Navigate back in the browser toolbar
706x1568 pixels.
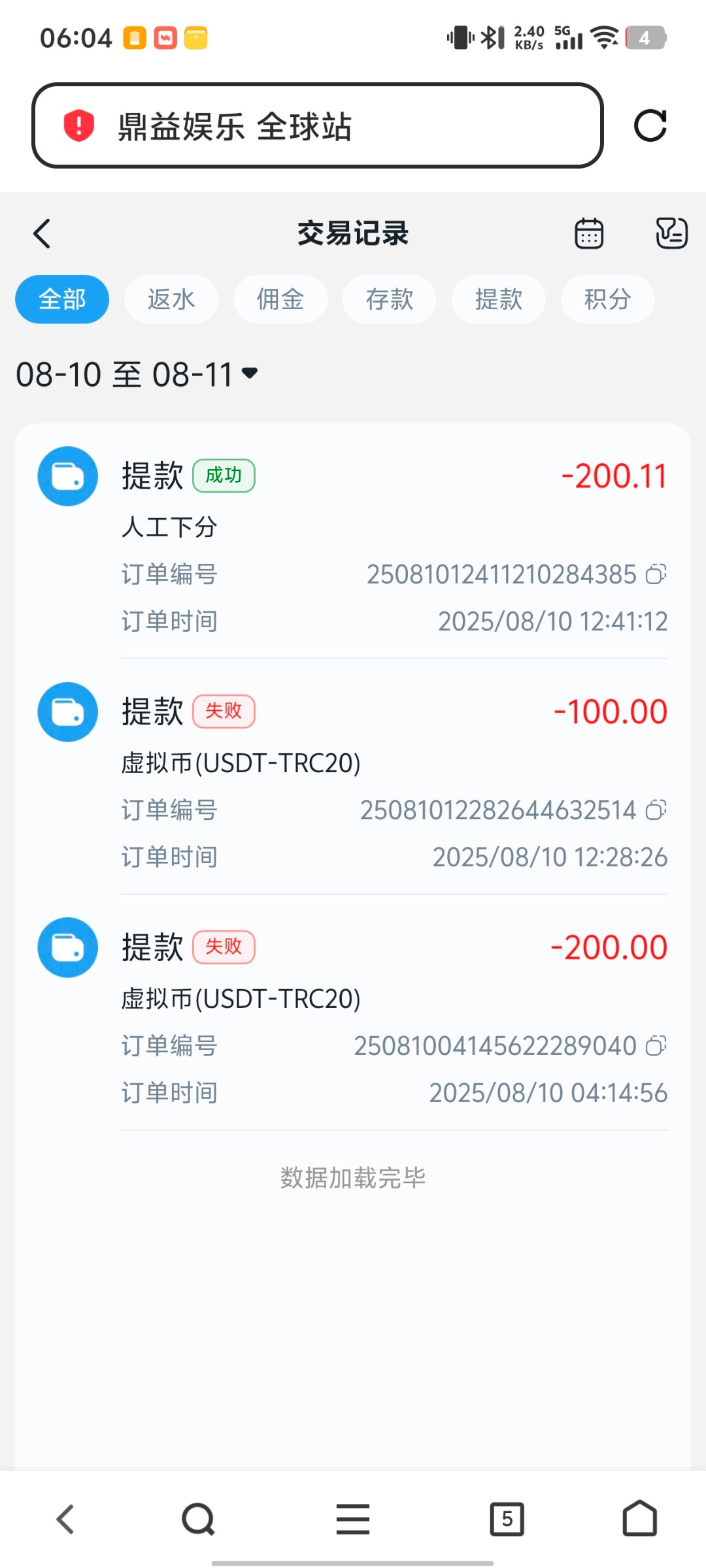point(65,1519)
